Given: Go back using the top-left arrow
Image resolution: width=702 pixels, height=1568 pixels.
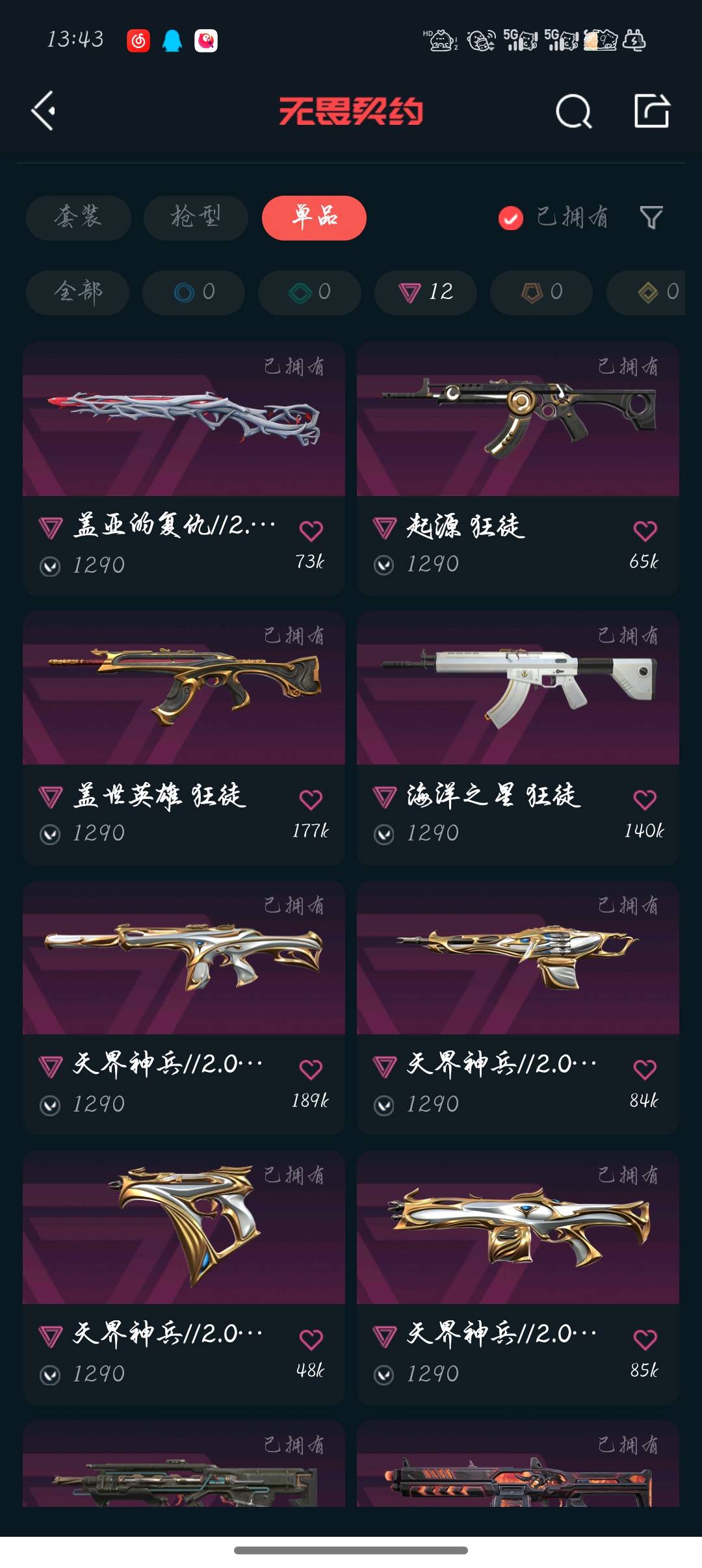Looking at the screenshot, I should (44, 111).
